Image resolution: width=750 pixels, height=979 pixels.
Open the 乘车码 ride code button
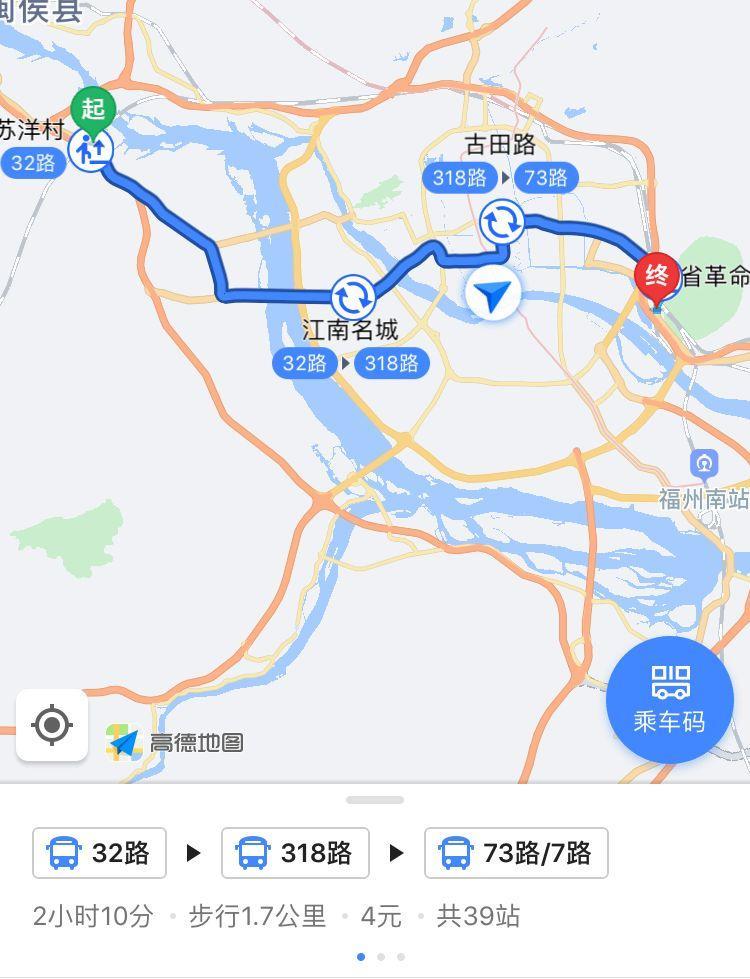pyautogui.click(x=669, y=699)
